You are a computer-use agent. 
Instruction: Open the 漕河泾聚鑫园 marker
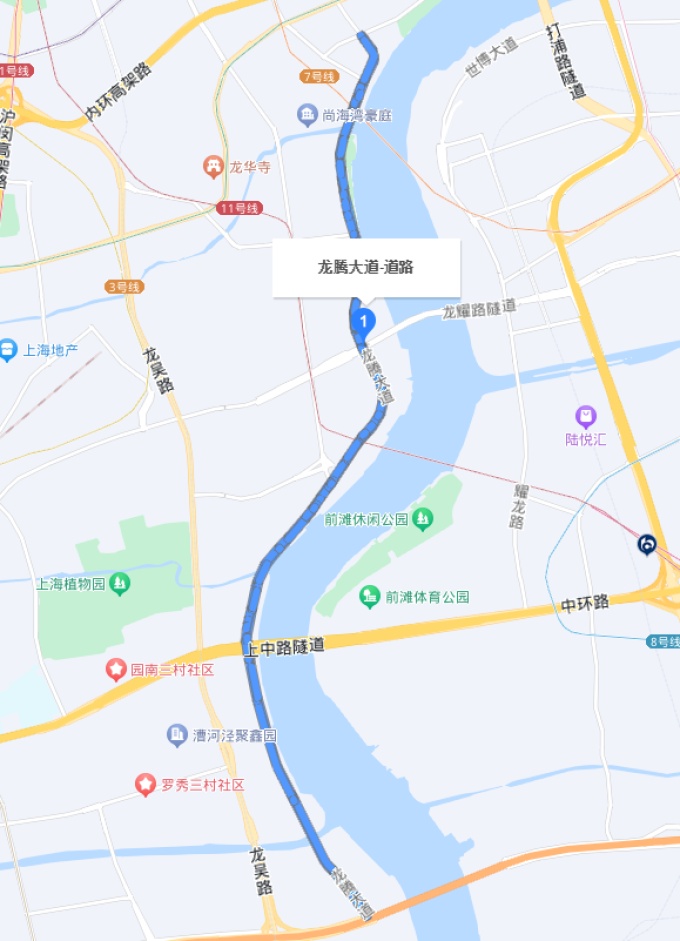(x=176, y=735)
